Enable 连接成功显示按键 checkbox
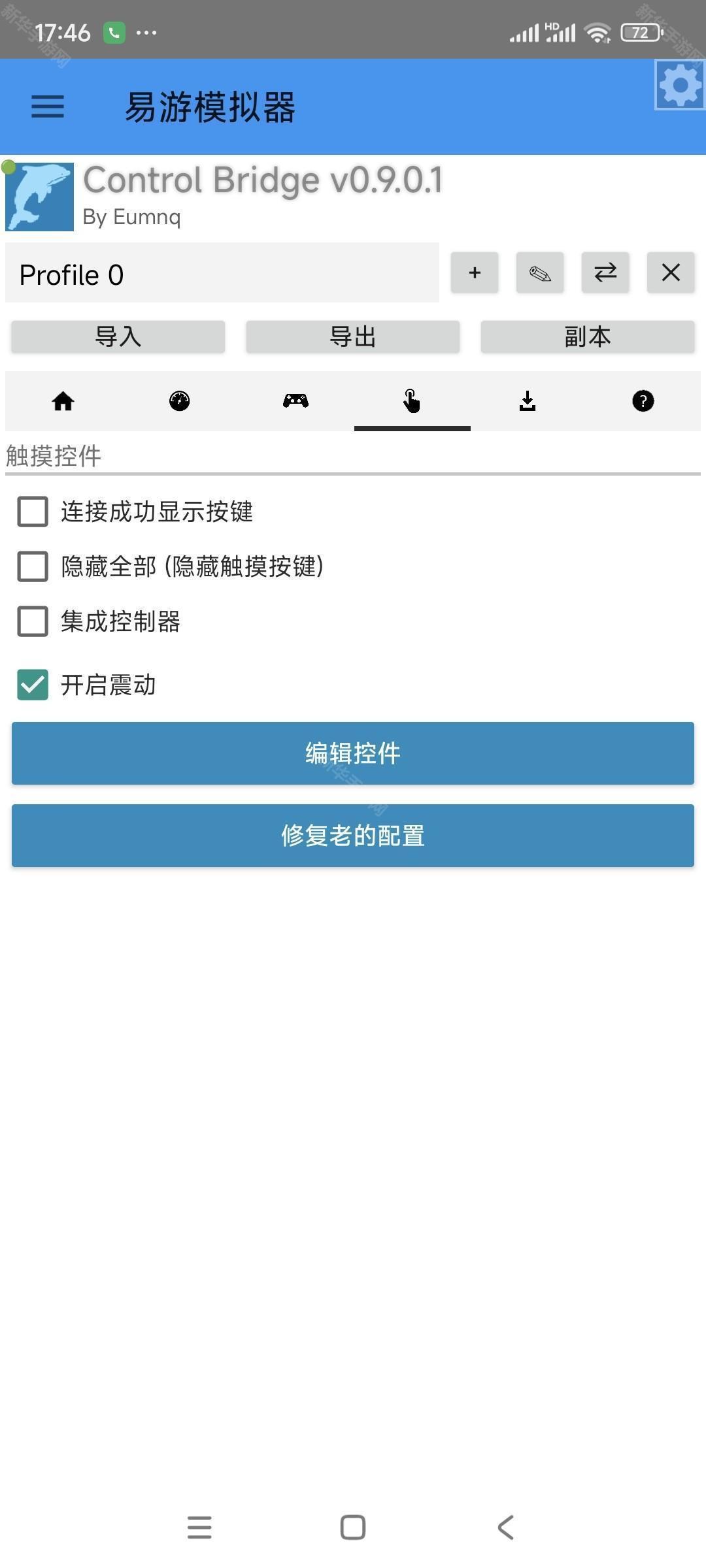The width and height of the screenshot is (706, 1568). [x=31, y=512]
